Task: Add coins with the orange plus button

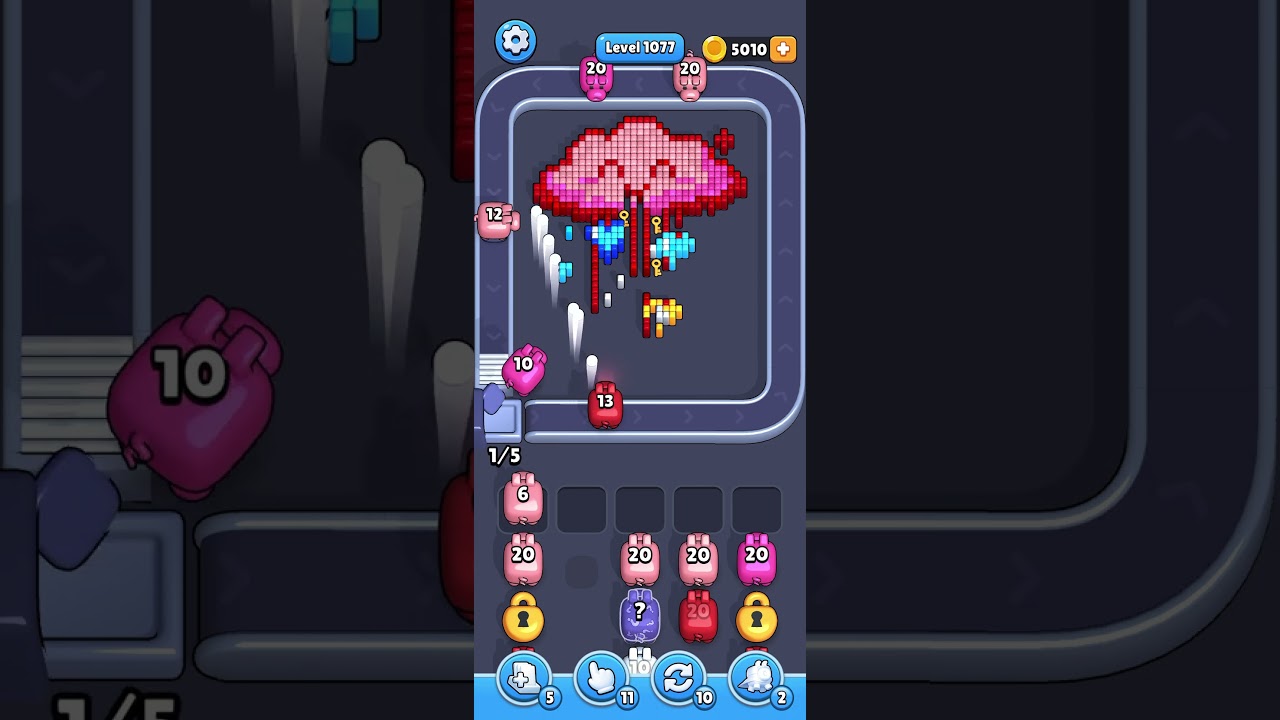Action: click(783, 49)
